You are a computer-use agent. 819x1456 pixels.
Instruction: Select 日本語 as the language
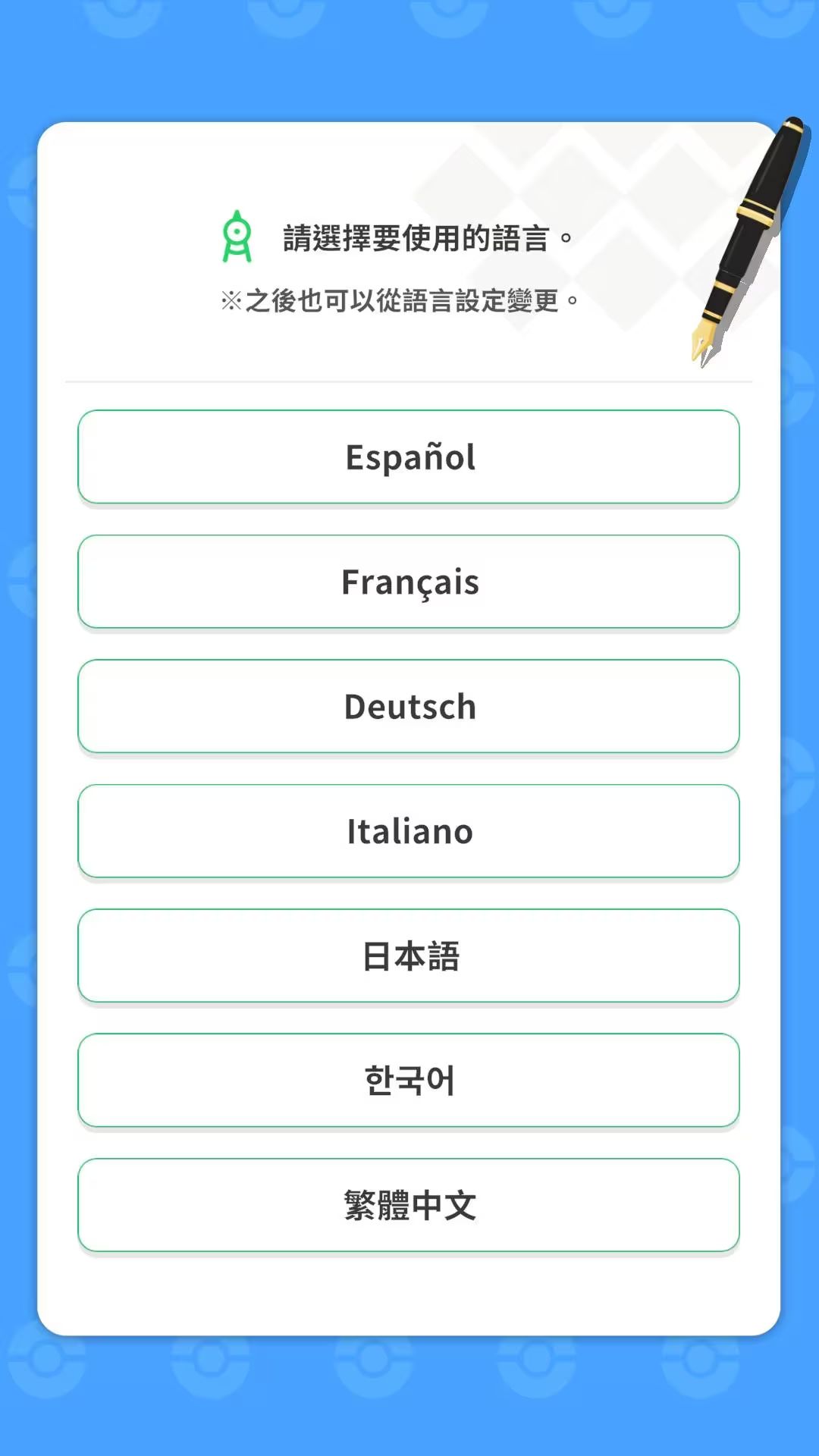[x=409, y=955]
